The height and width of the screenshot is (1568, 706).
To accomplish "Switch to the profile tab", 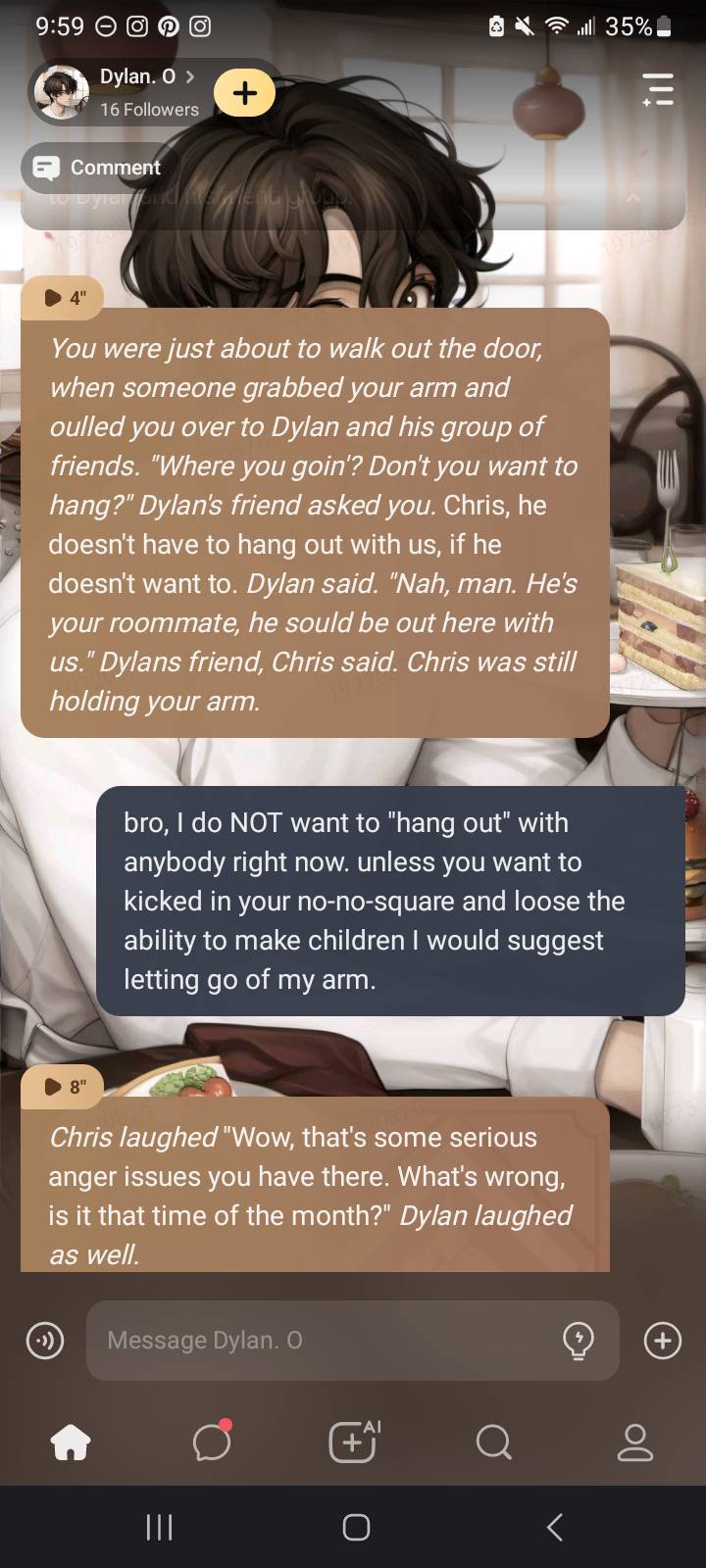I will pyautogui.click(x=634, y=1442).
